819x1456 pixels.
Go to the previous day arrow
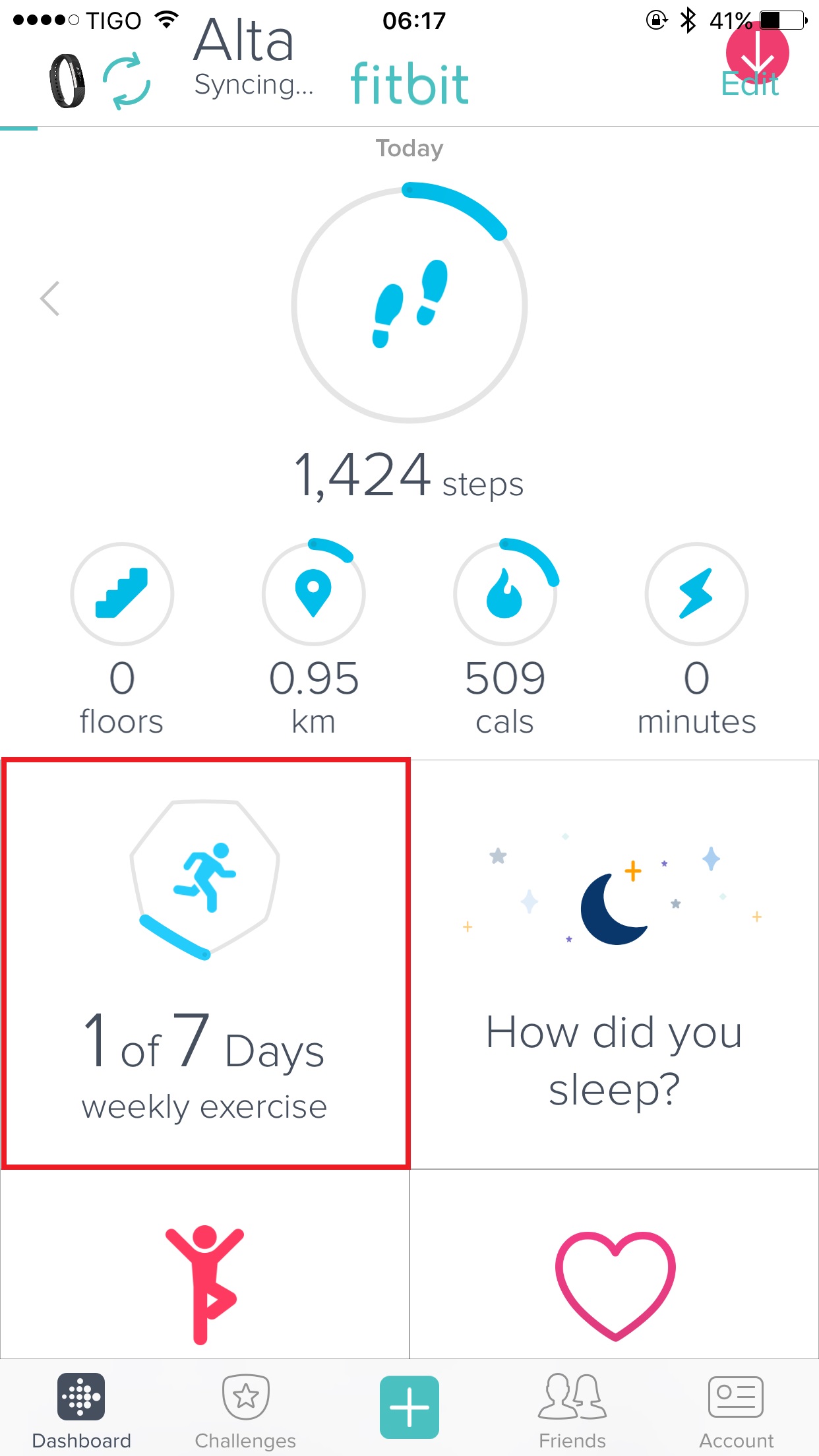(50, 299)
